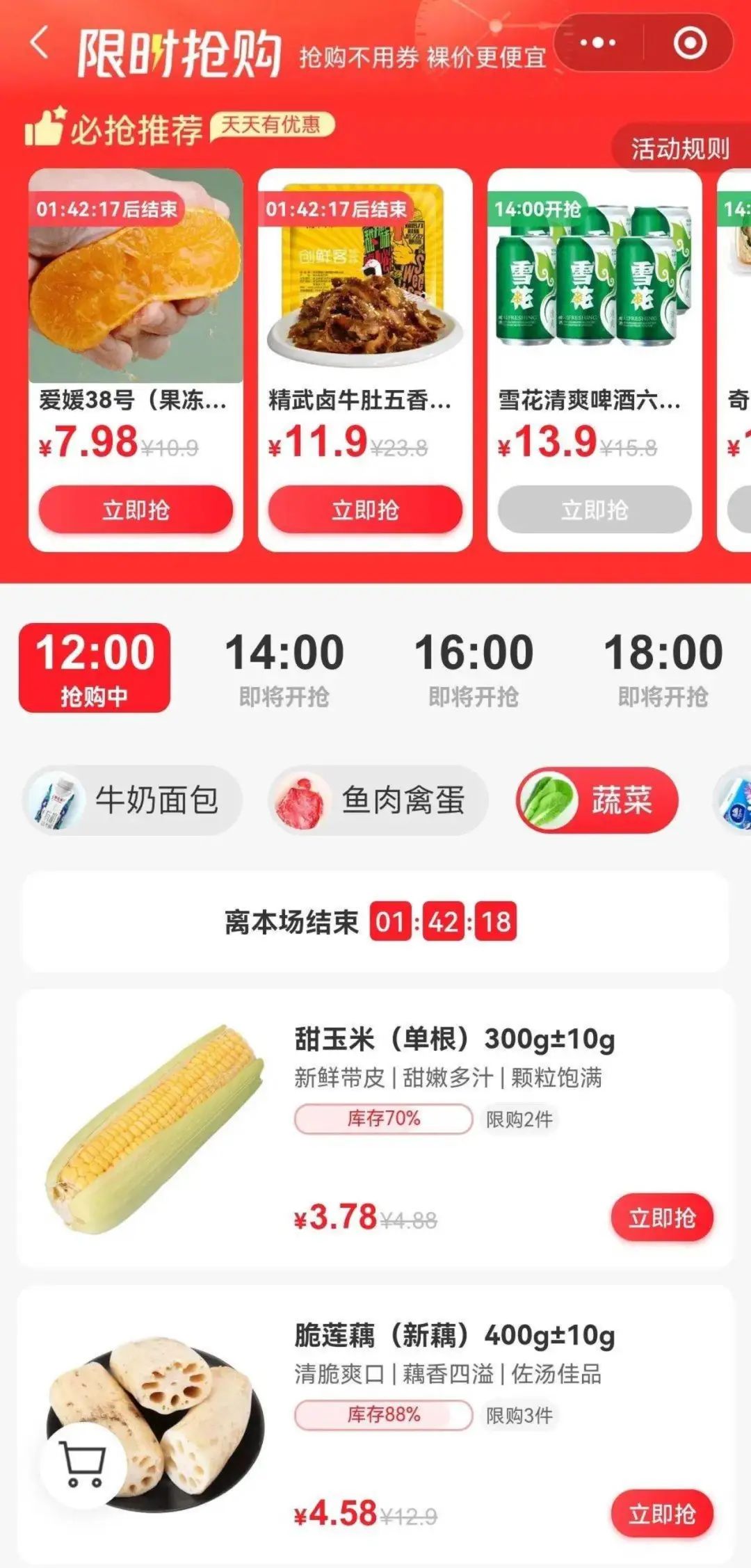Grab the 精武卤牛肚 deal now
The image size is (751, 1568).
(x=365, y=510)
